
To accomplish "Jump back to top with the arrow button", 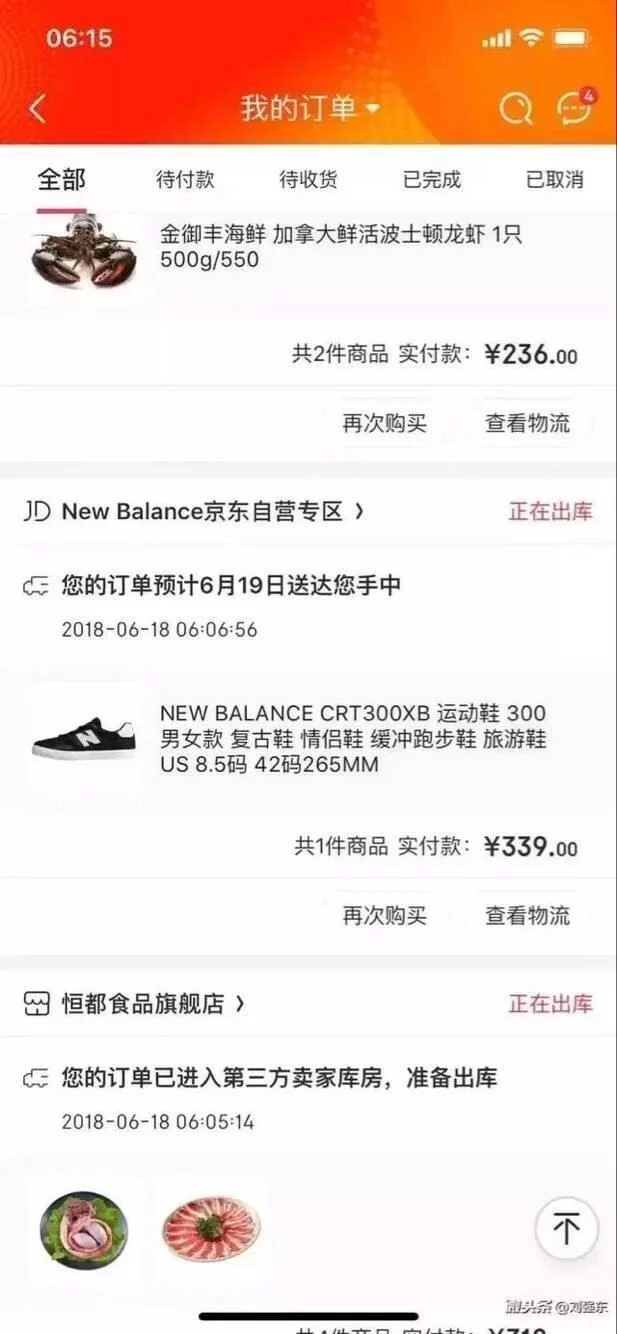I will click(x=566, y=1228).
